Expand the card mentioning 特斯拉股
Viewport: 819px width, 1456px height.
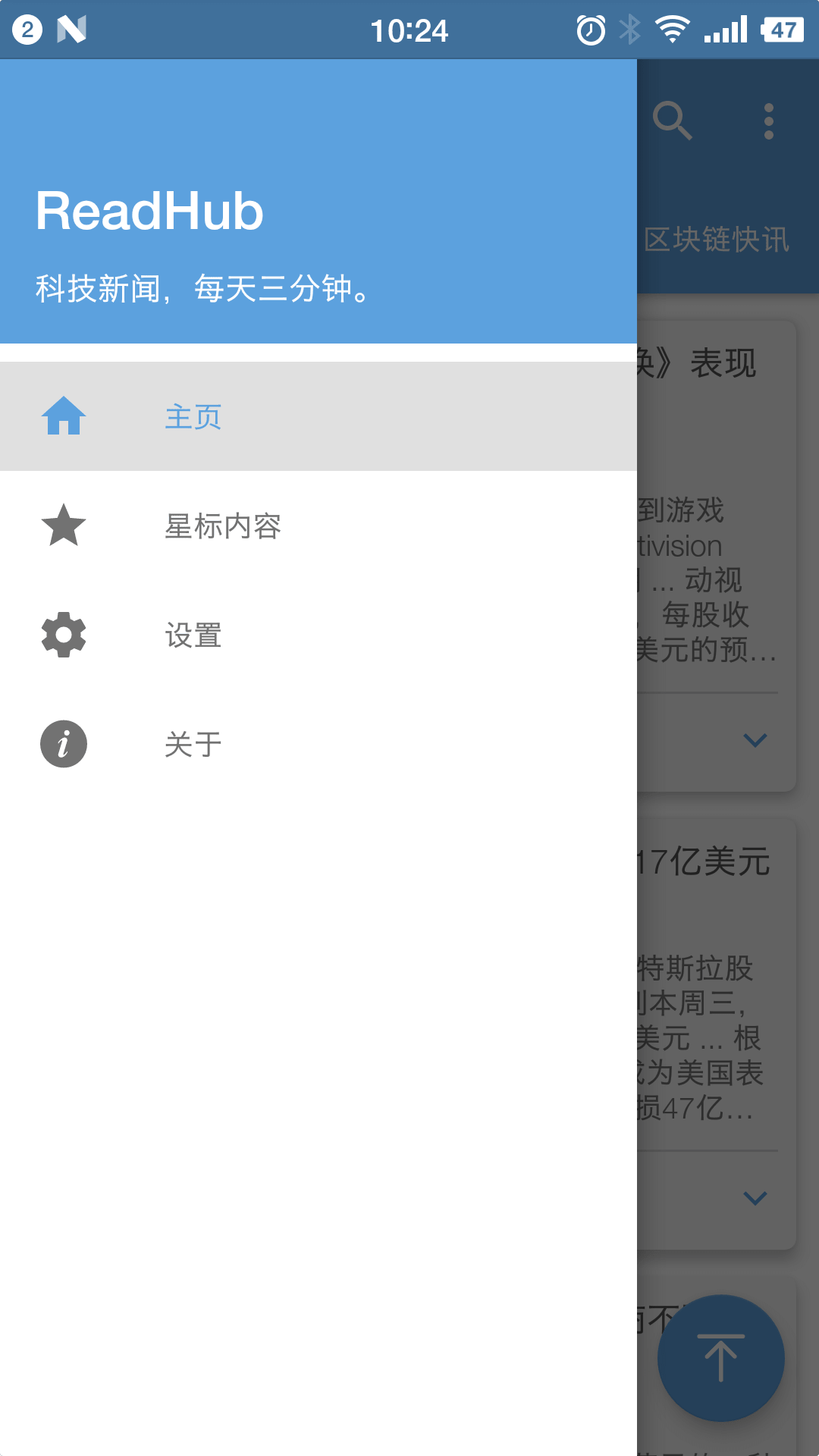tap(755, 1198)
